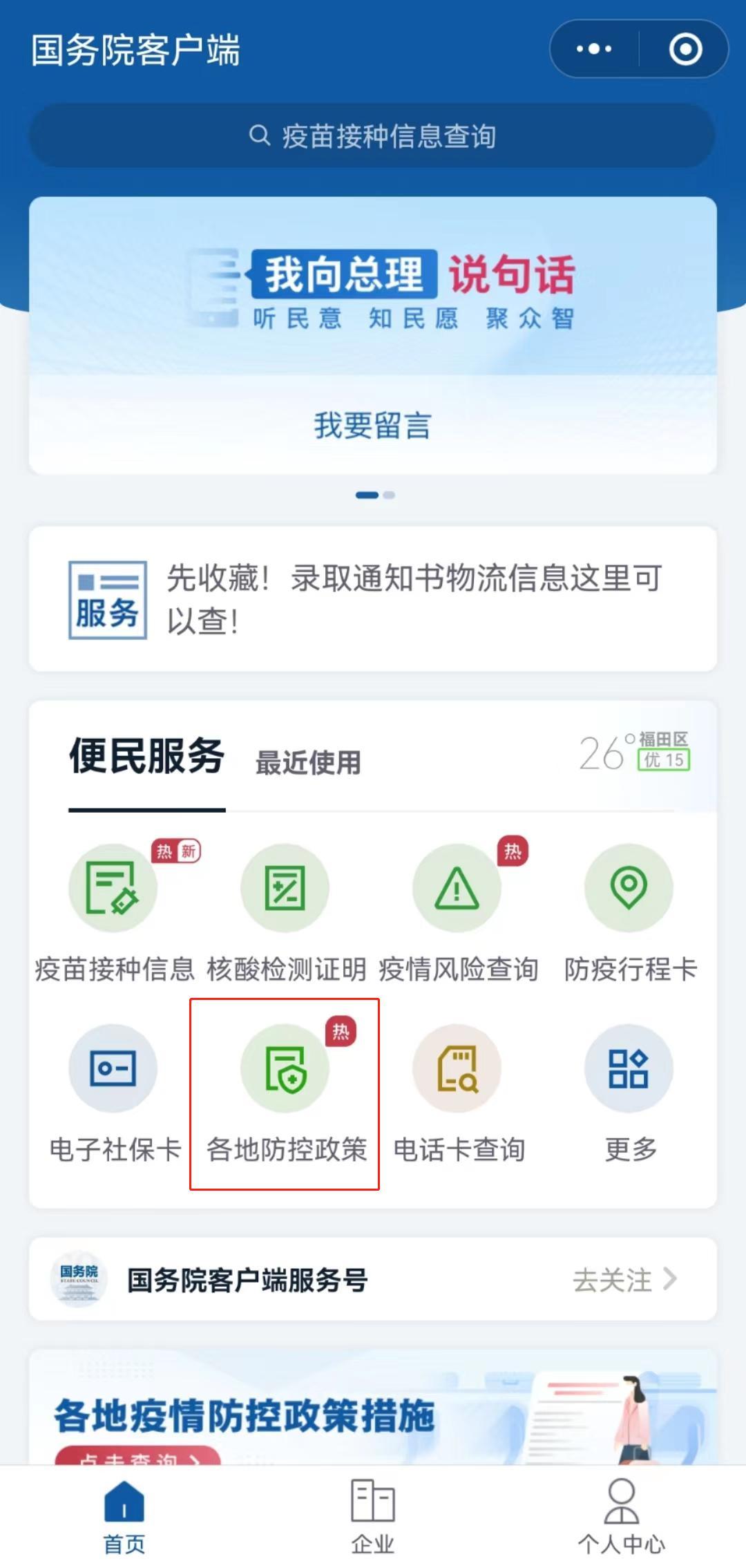
Task: Tap 我要留言 on the banner
Action: click(373, 425)
